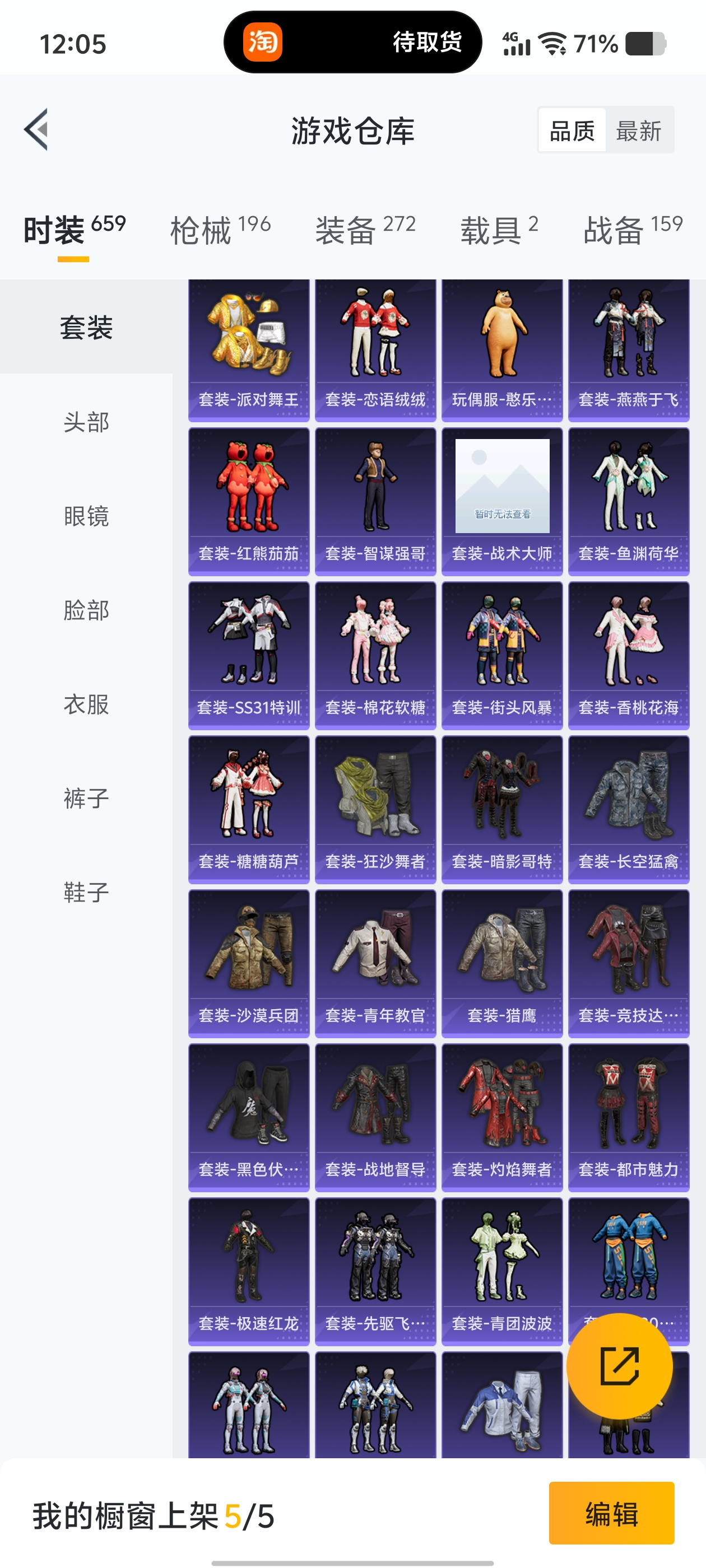View the 套装-战术大师 item
Image resolution: width=706 pixels, height=1568 pixels.
click(502, 501)
